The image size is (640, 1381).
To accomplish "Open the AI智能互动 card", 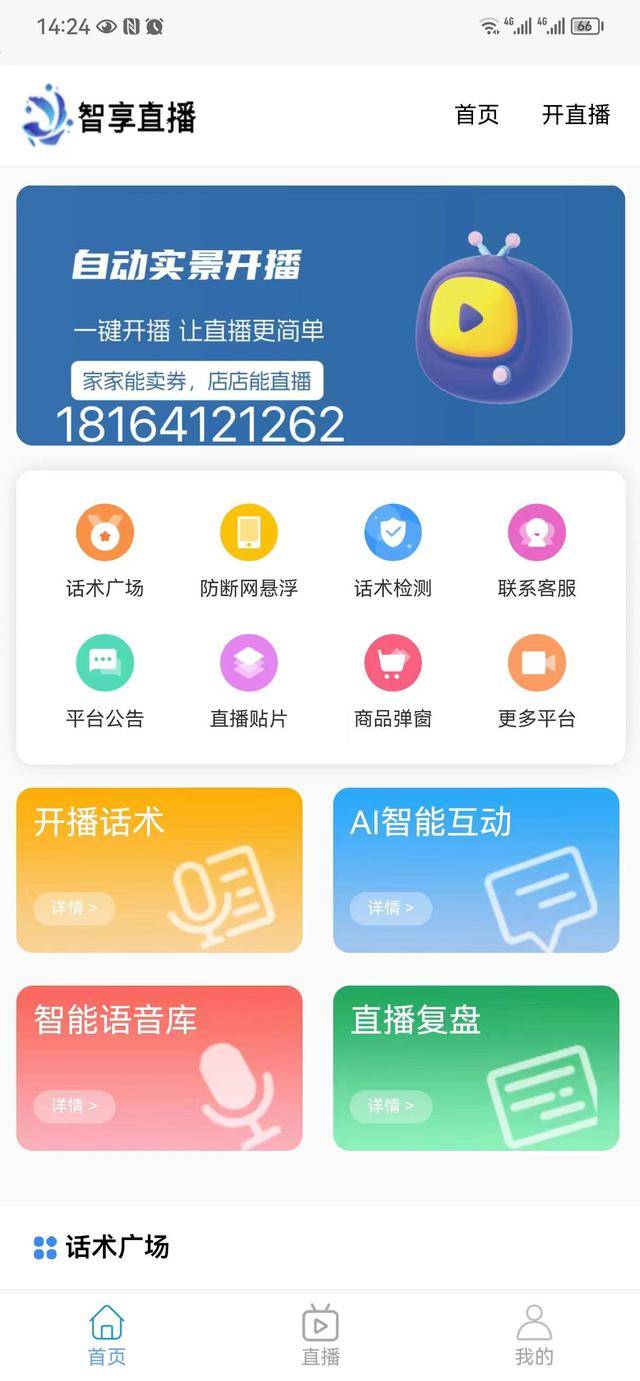I will 476,869.
